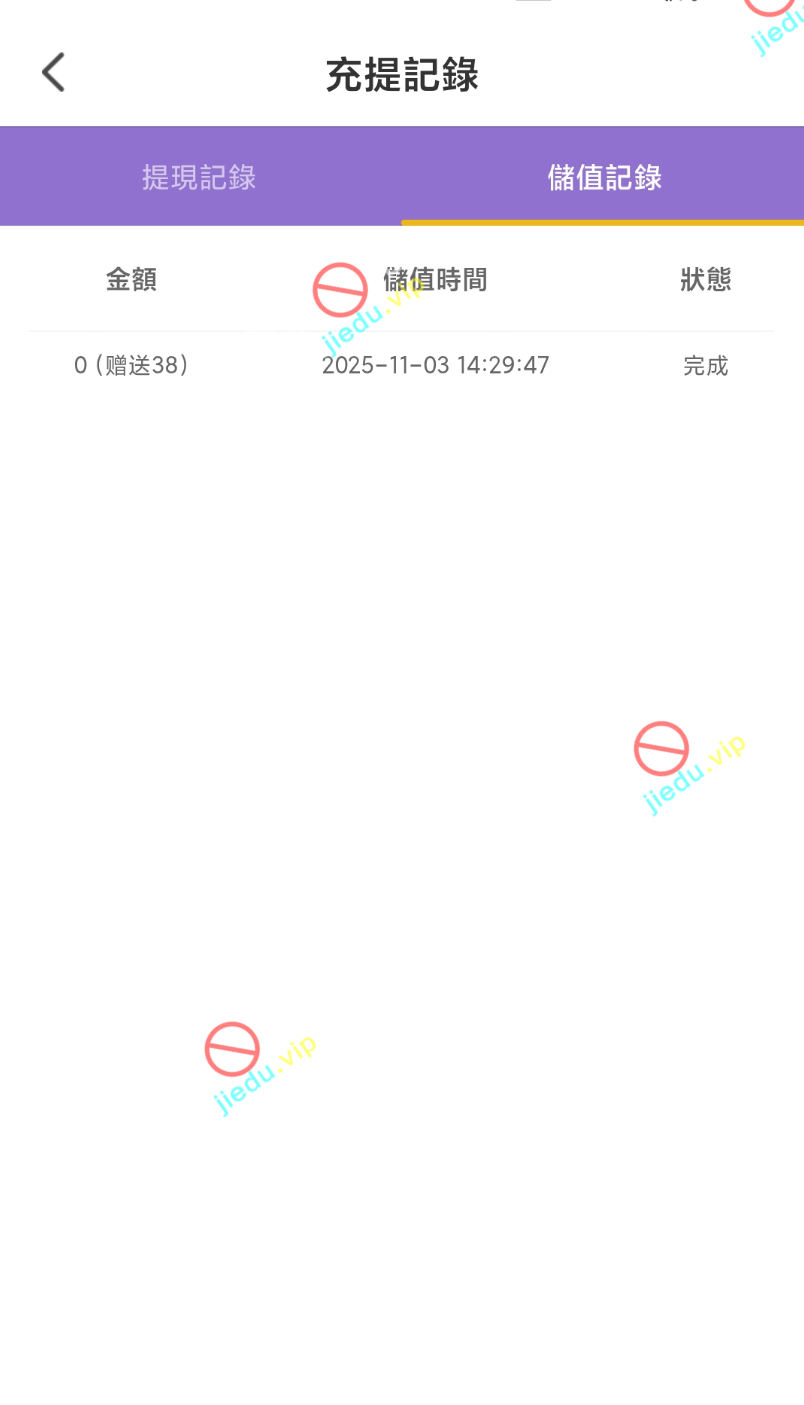This screenshot has height=1405, width=804.
Task: Go back from 充提記錄 page
Action: 54,73
